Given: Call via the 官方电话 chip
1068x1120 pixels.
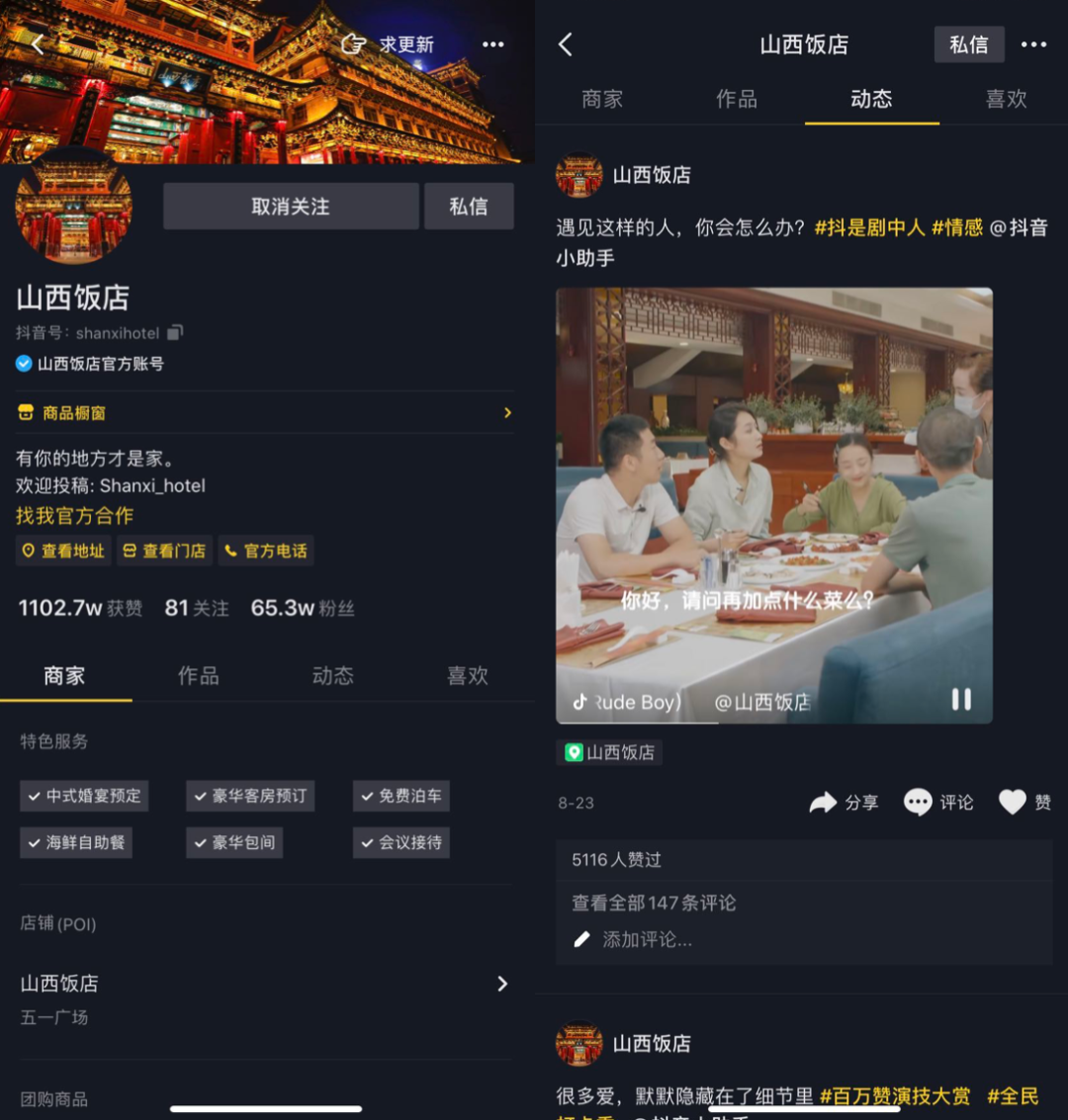Looking at the screenshot, I should click(265, 551).
